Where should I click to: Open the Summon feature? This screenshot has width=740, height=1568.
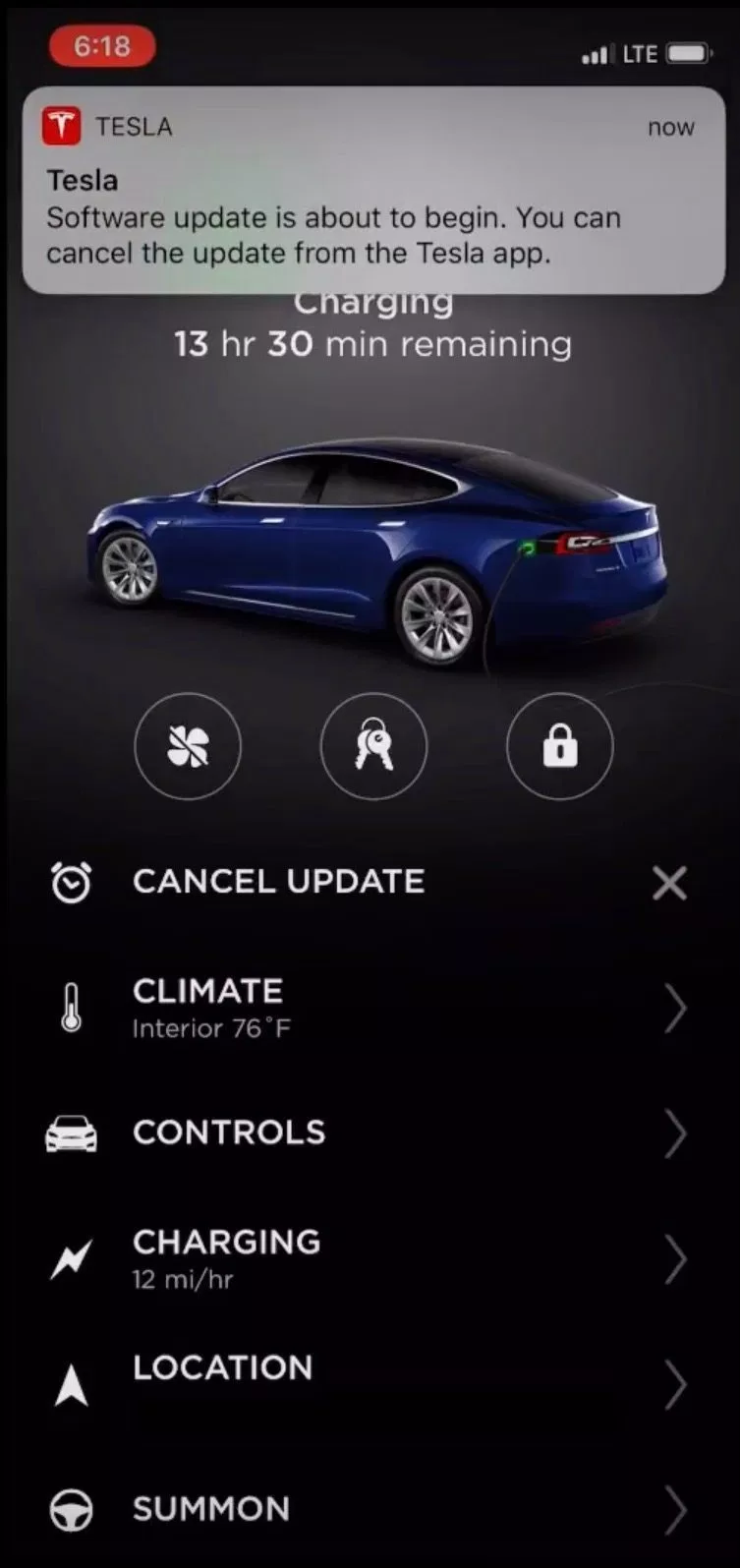tap(370, 1510)
